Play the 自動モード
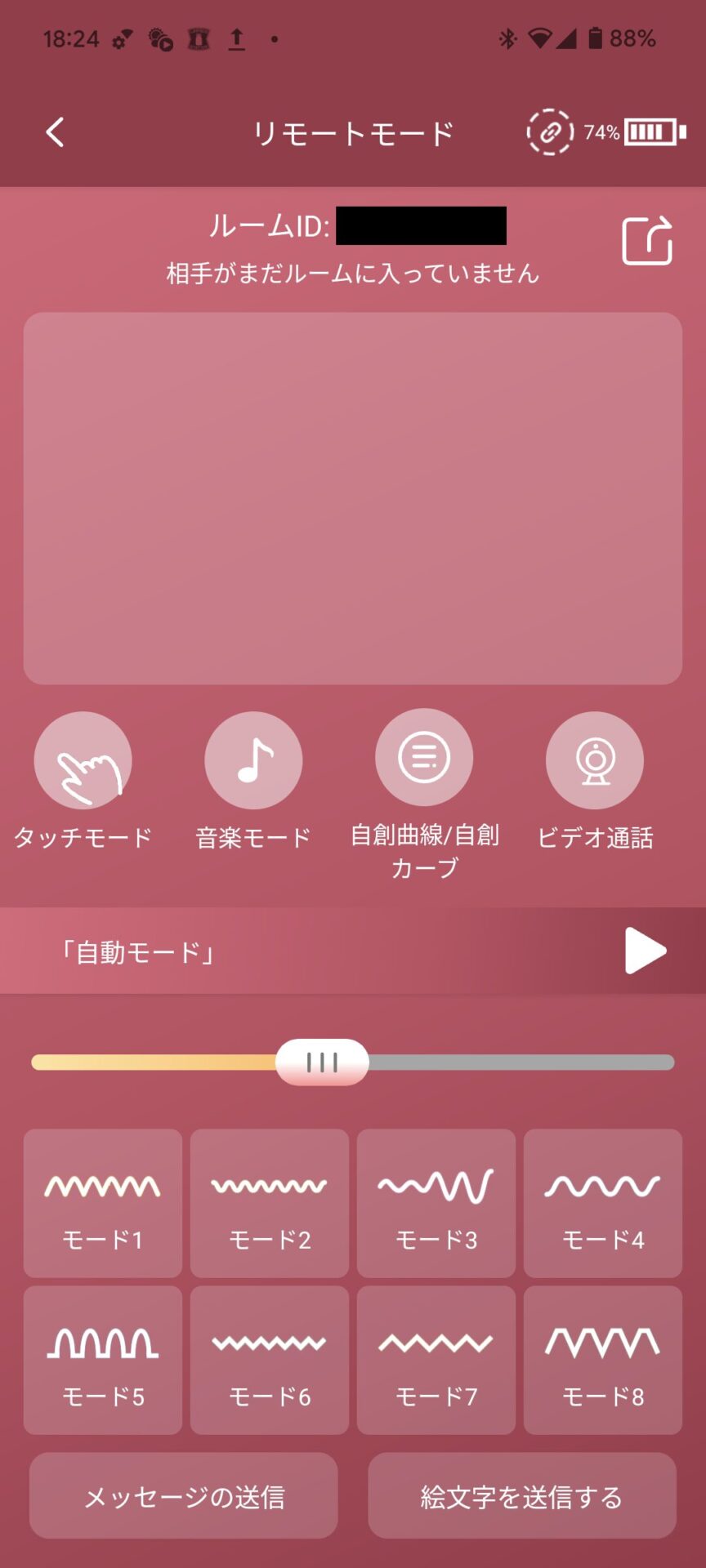Image resolution: width=706 pixels, height=1568 pixels. (x=646, y=951)
